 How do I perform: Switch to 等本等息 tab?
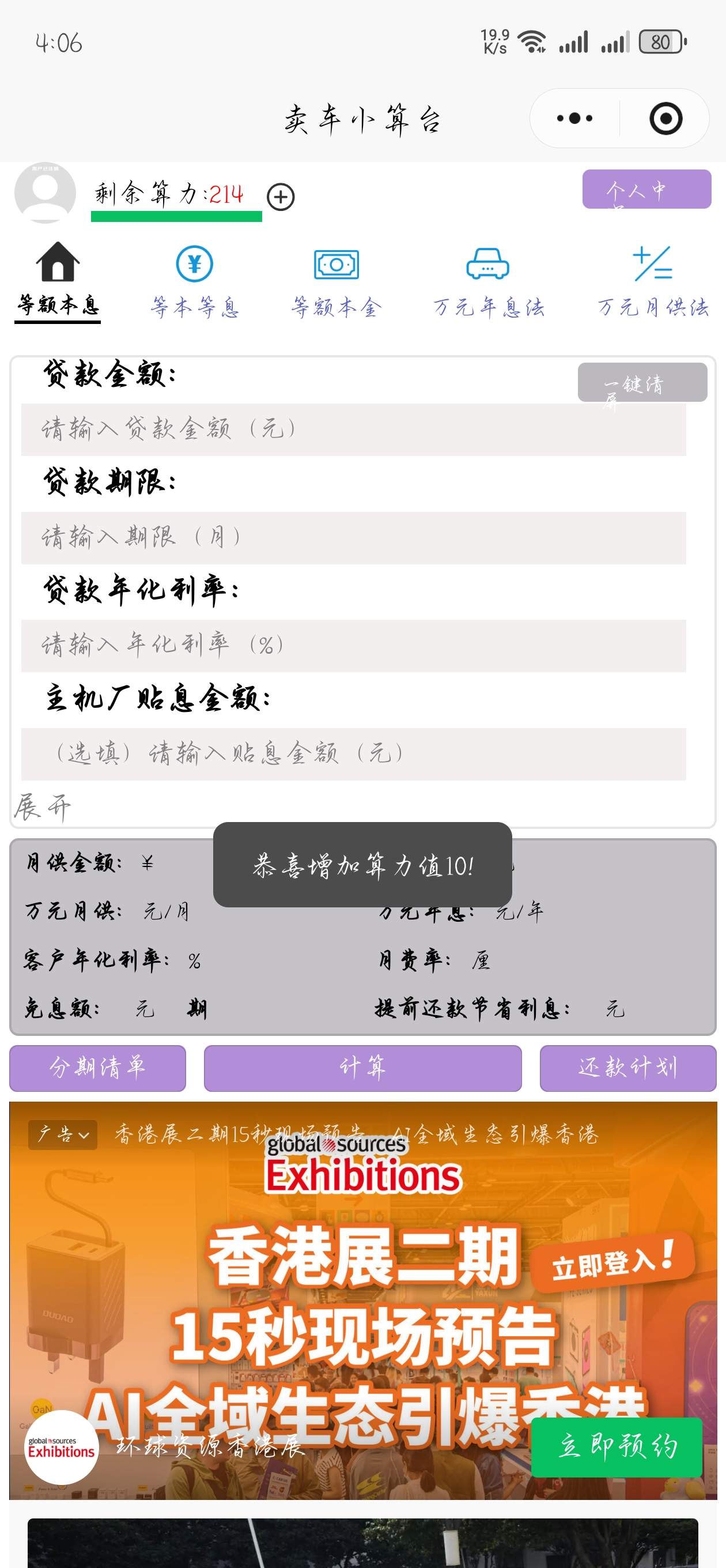click(195, 282)
